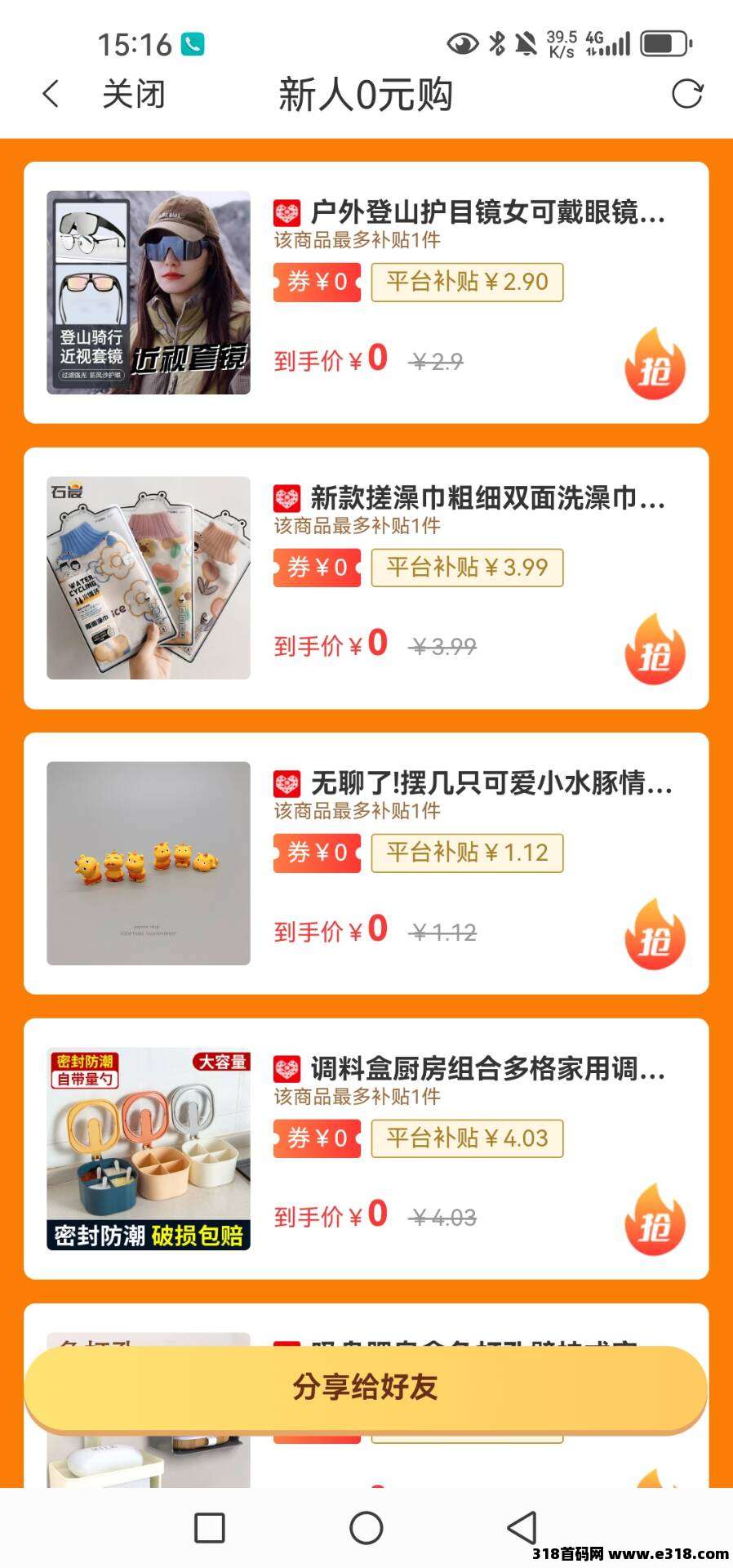Close the page via 关闭
Viewport: 733px width, 1568px height.
133,95
